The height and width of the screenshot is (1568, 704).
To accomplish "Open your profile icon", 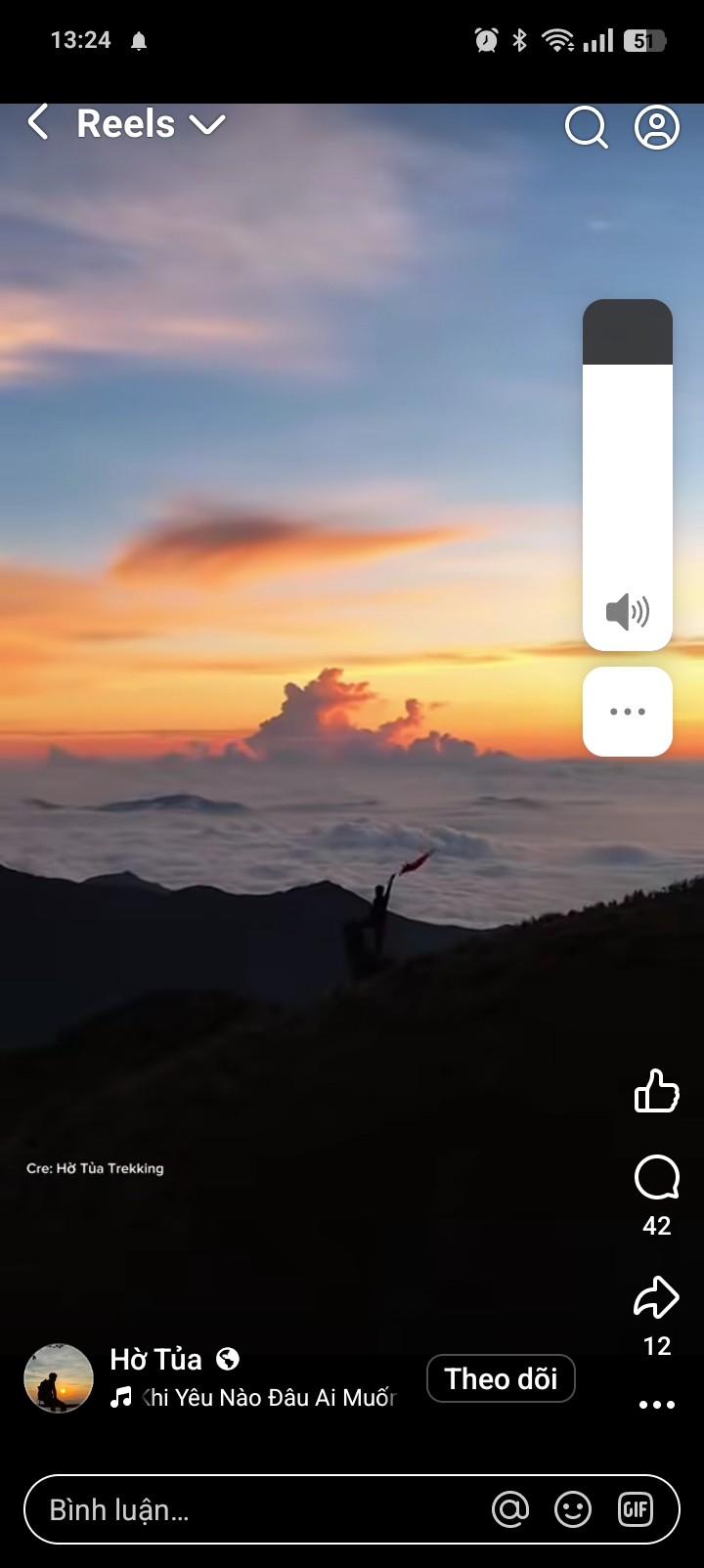I will click(x=657, y=127).
